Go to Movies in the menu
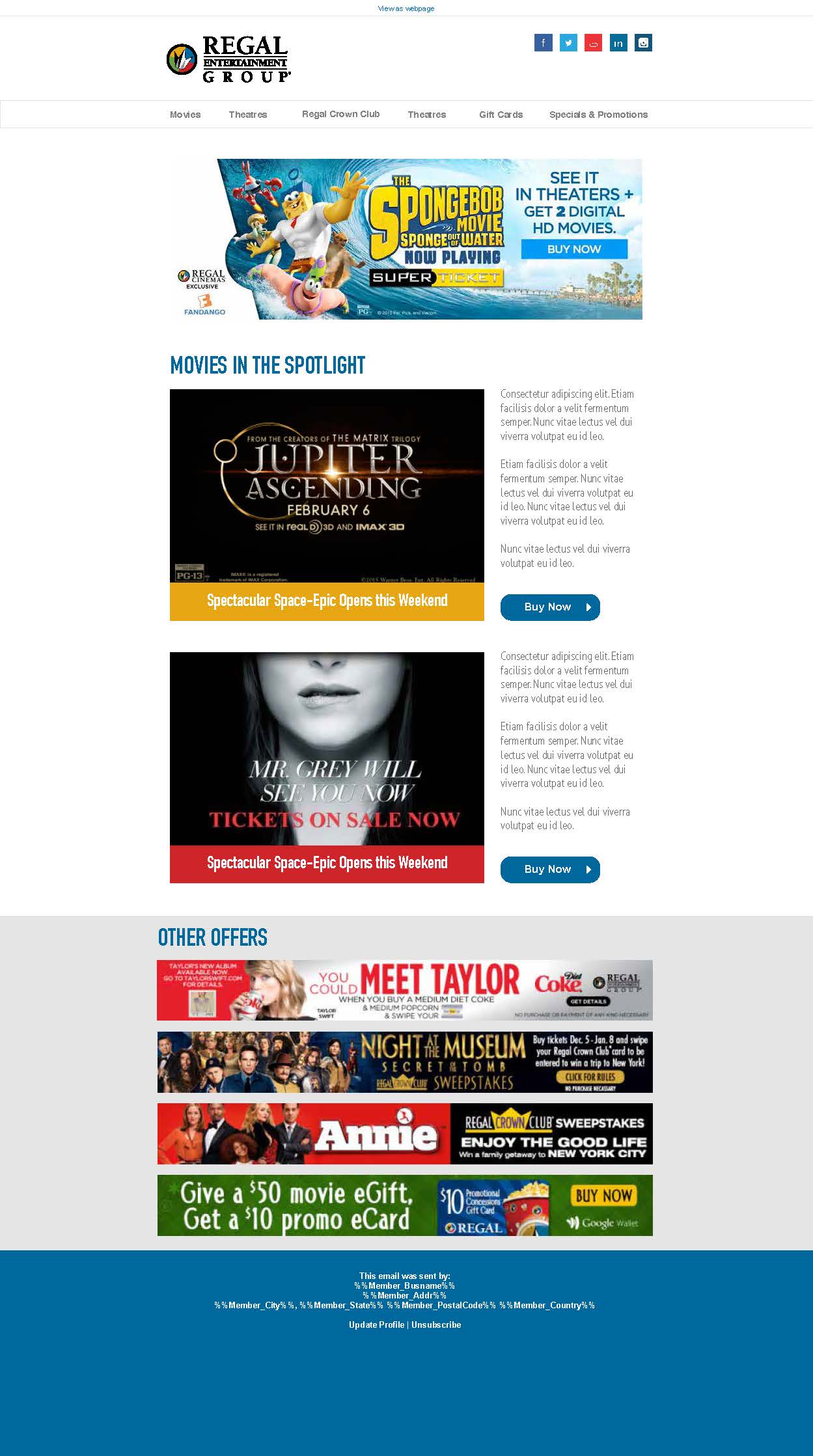This screenshot has width=813, height=1456. click(x=186, y=115)
